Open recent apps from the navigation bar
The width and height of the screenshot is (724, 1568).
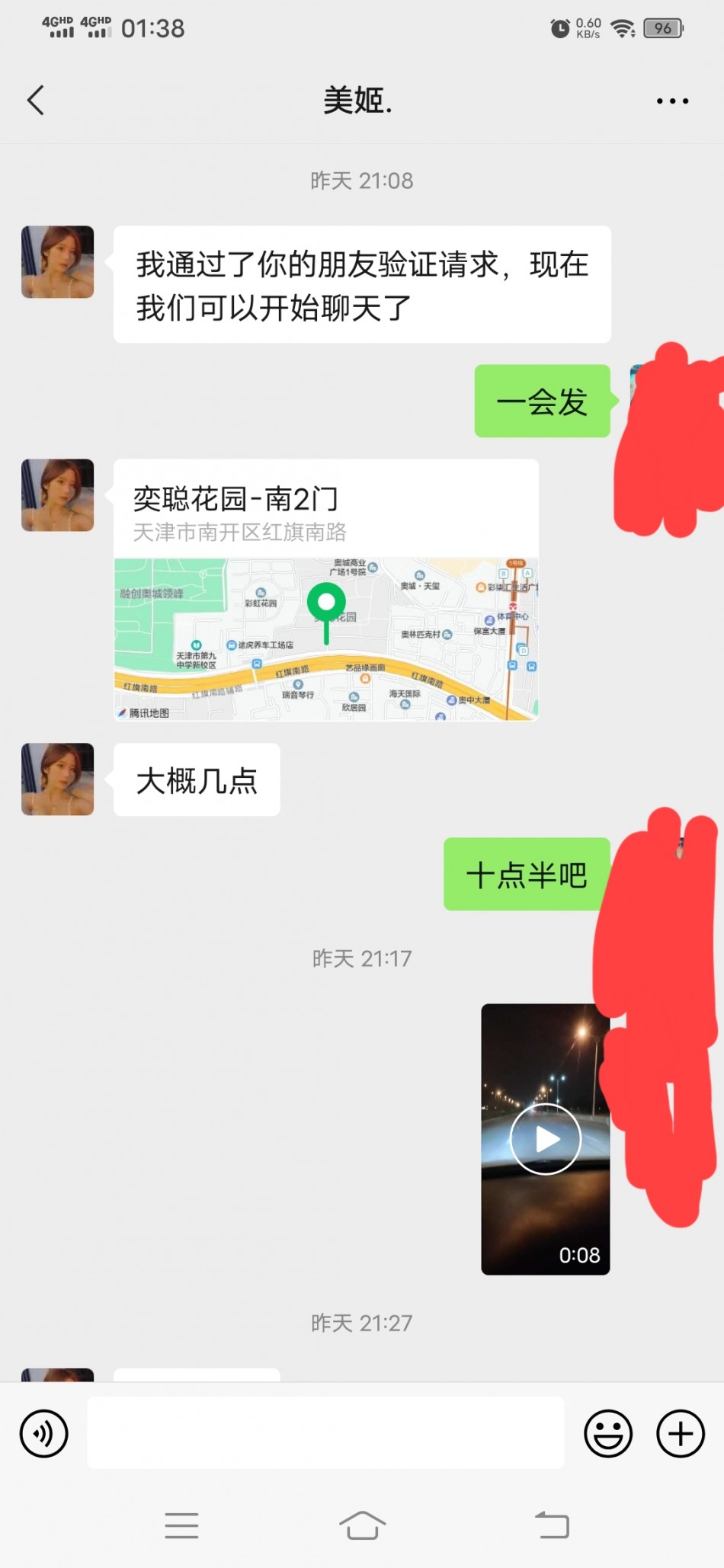click(x=181, y=1525)
